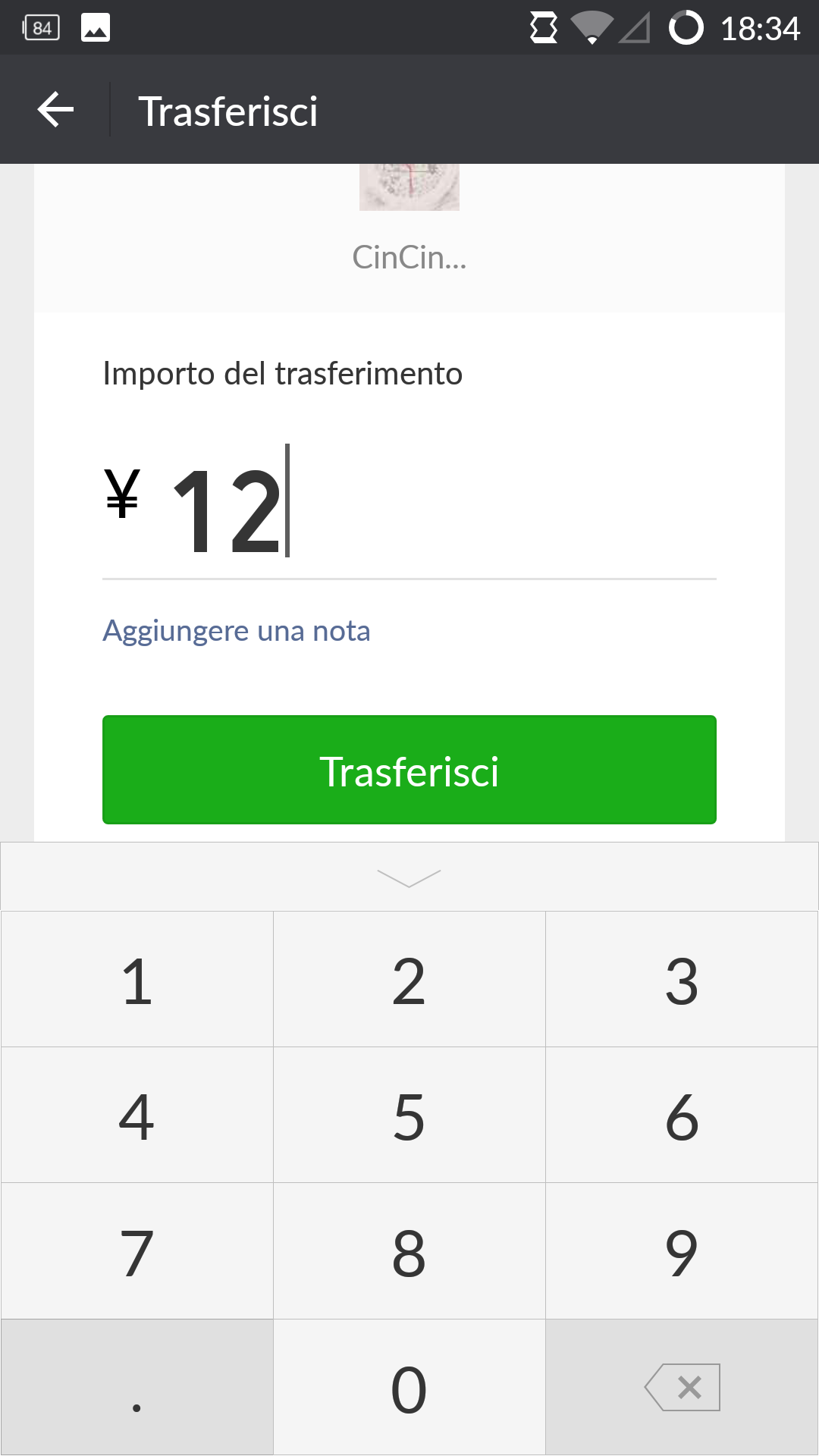Delete the last digit with backspace
Viewport: 819px width, 1456px height.
point(682,1388)
